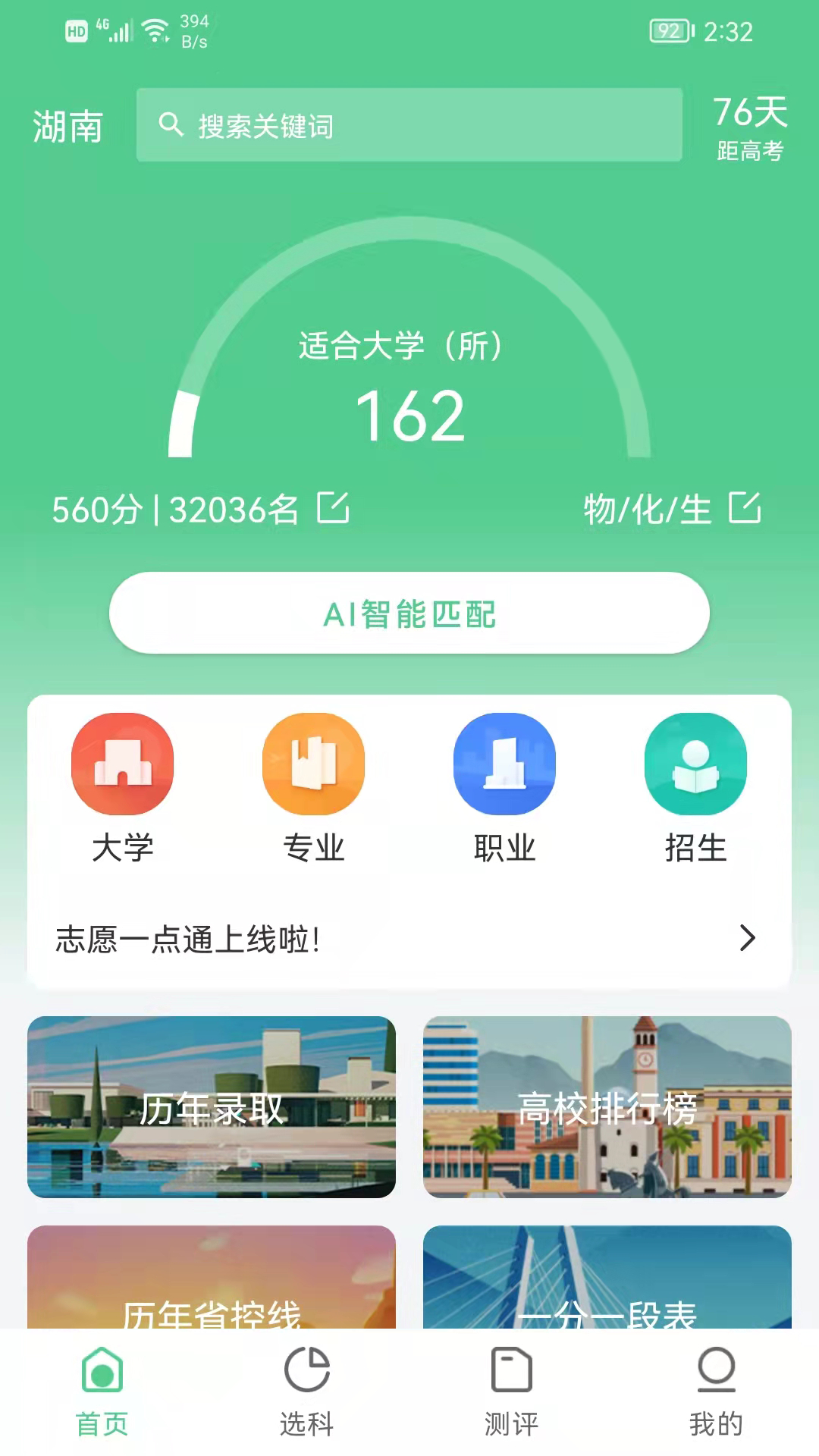The height and width of the screenshot is (1456, 819).
Task: Change the province from 湖南
Action: (x=67, y=126)
